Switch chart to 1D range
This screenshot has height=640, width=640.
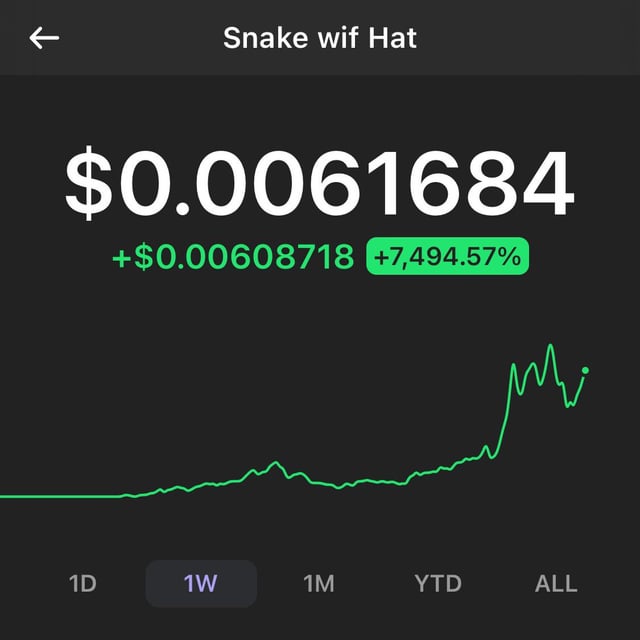83,583
